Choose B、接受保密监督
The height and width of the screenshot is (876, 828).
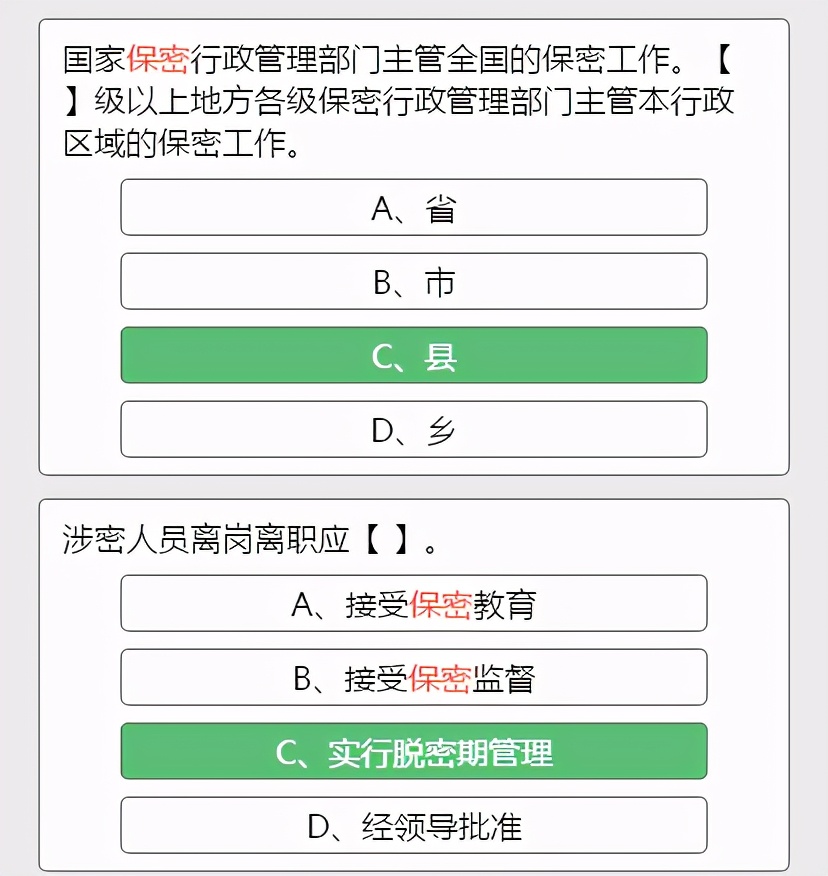413,678
